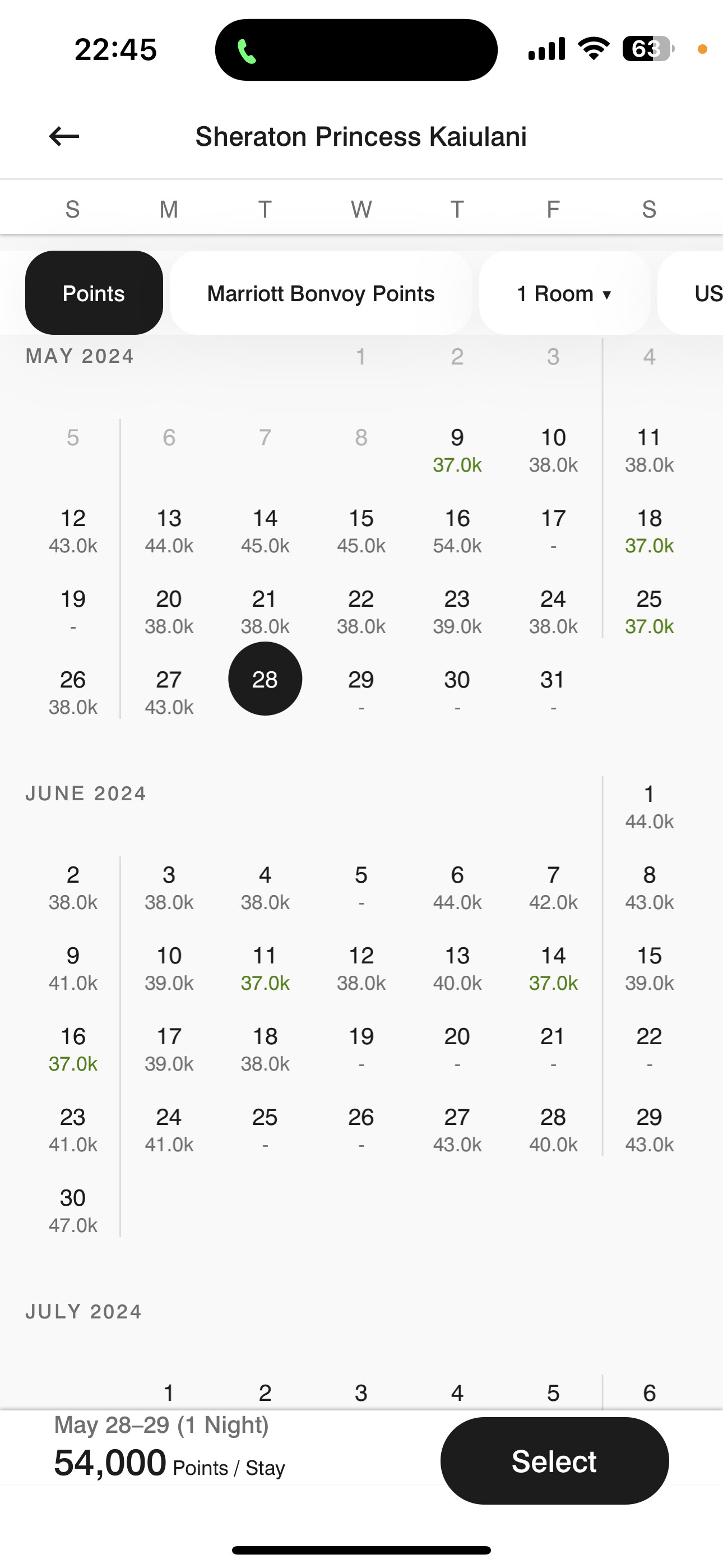Choose June 1 at 44.0k points
Viewport: 723px width, 1568px height.
point(649,807)
